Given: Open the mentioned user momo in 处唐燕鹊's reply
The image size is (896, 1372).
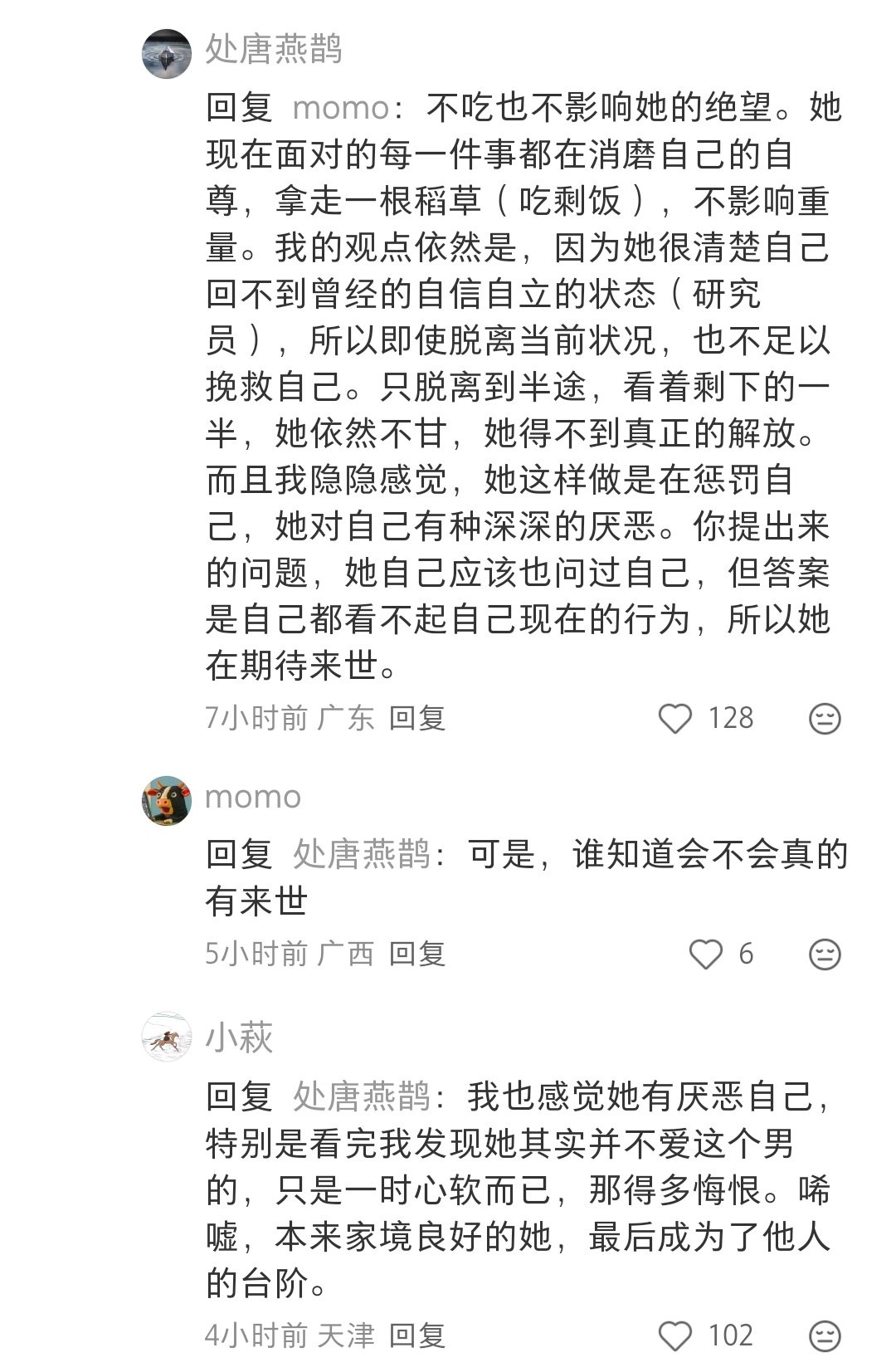Looking at the screenshot, I should pyautogui.click(x=341, y=108).
